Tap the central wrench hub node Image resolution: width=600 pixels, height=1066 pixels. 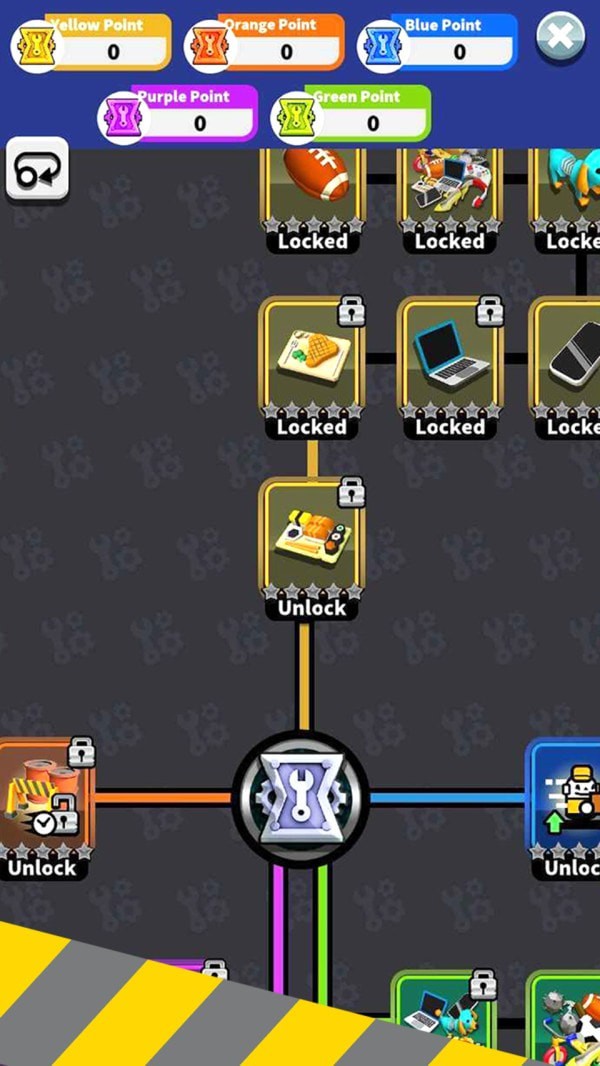coord(301,798)
